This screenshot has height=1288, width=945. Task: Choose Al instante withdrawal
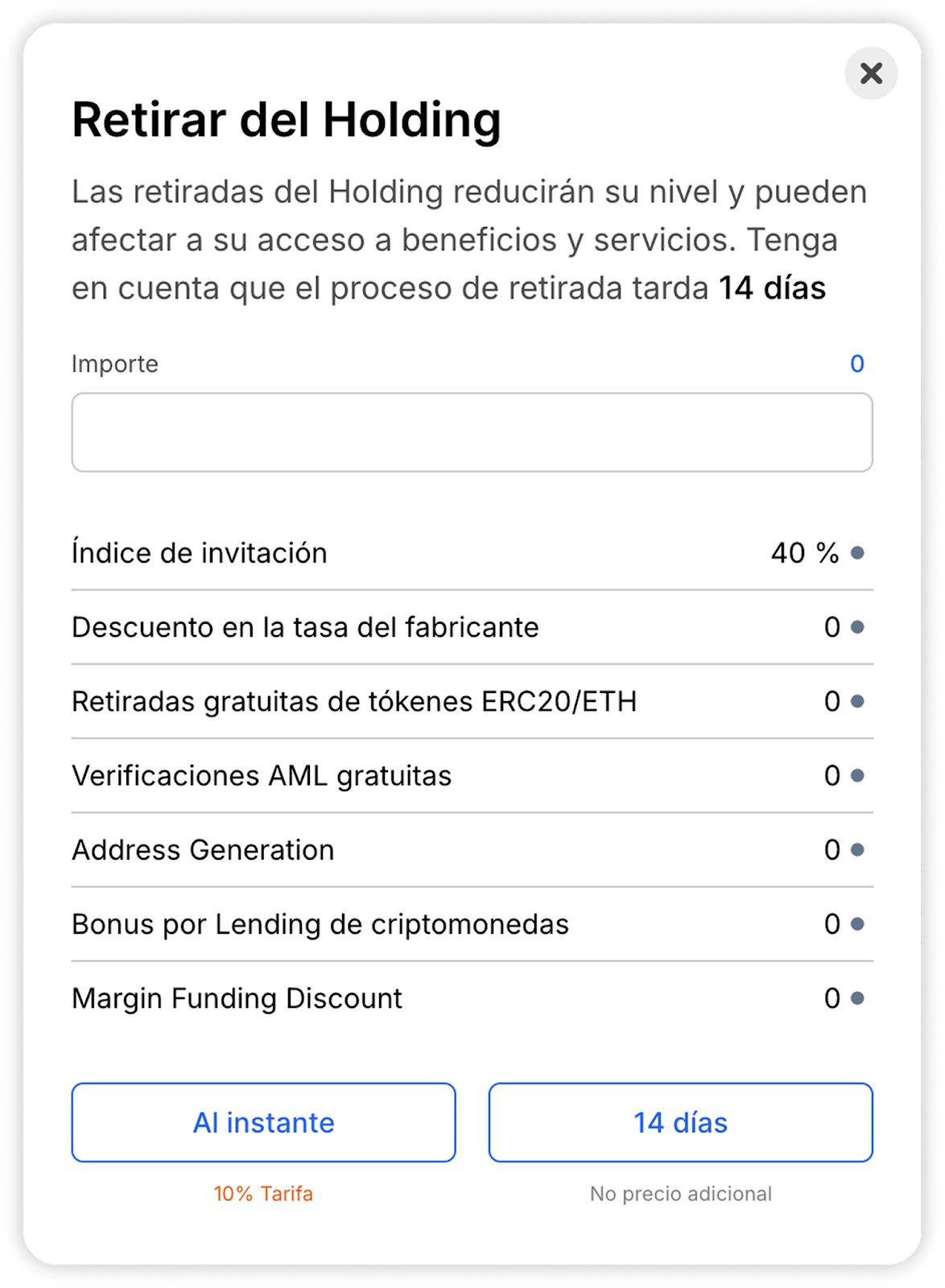[x=263, y=1122]
